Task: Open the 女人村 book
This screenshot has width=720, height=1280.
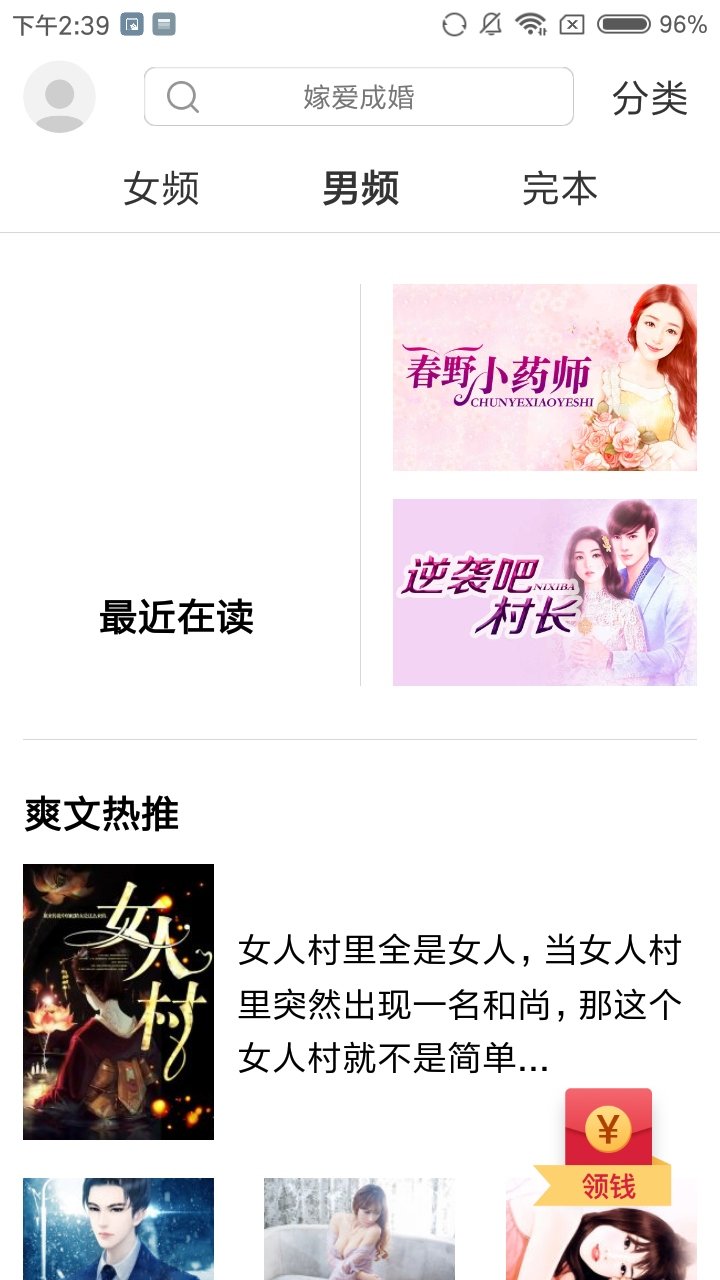Action: pyautogui.click(x=118, y=1001)
